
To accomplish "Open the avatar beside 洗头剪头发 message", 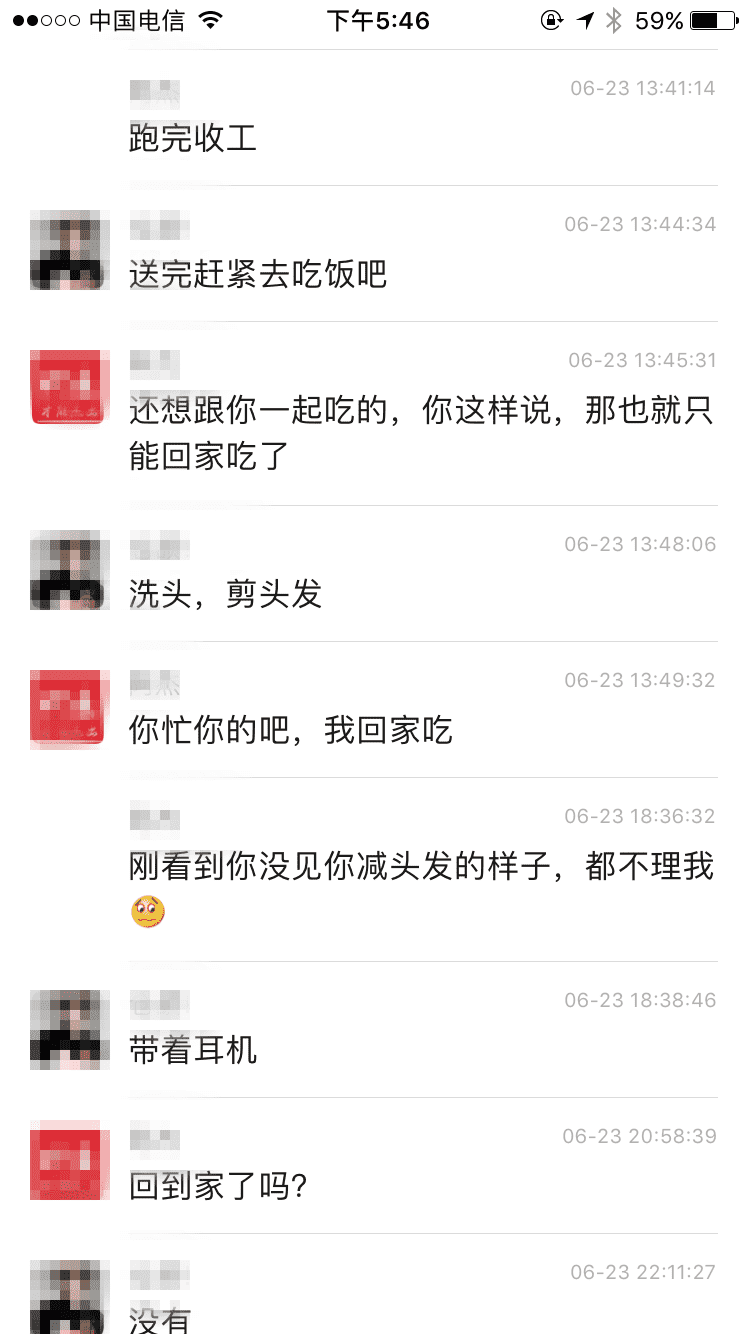I will pyautogui.click(x=68, y=570).
